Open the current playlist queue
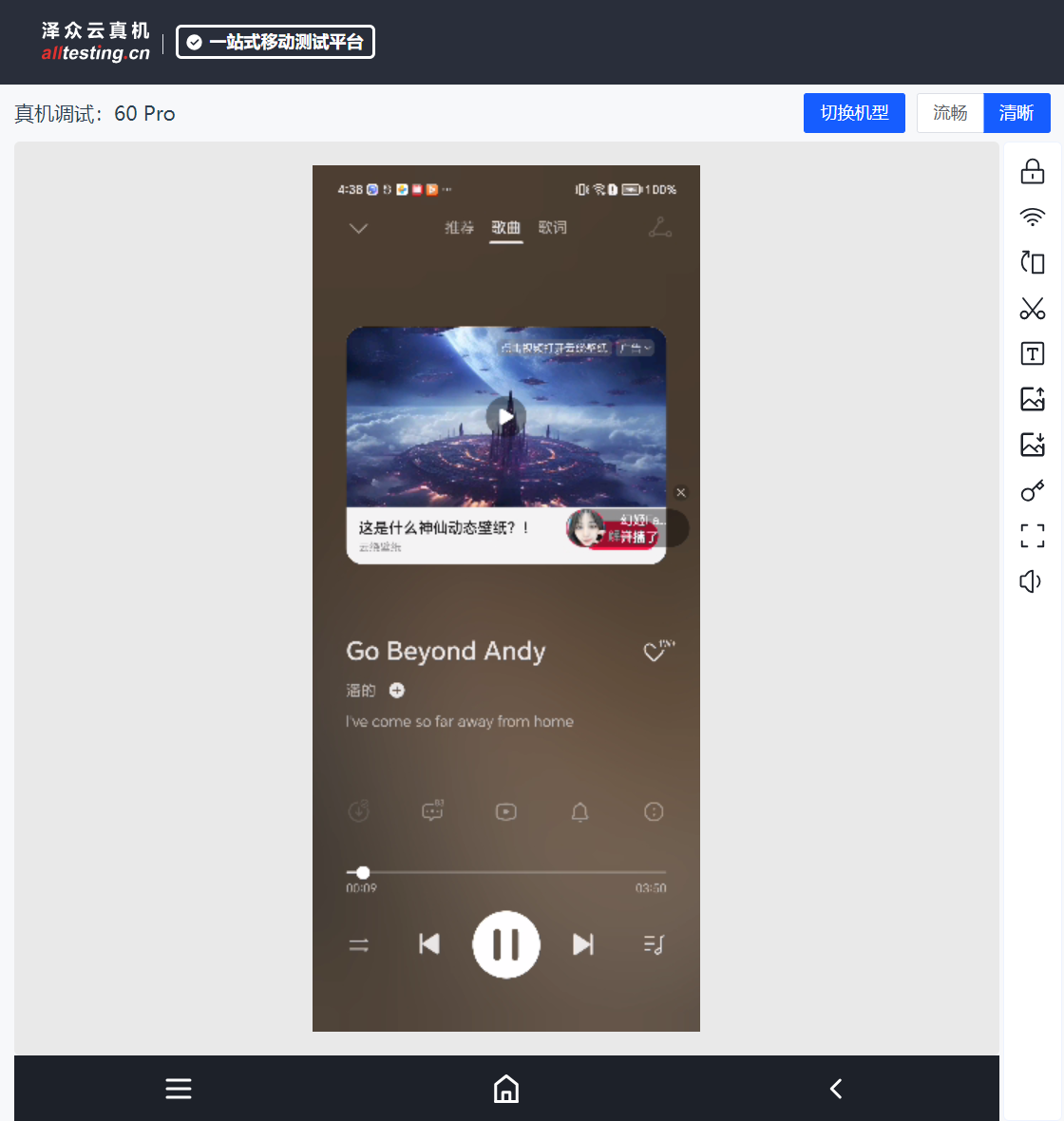 pos(654,944)
